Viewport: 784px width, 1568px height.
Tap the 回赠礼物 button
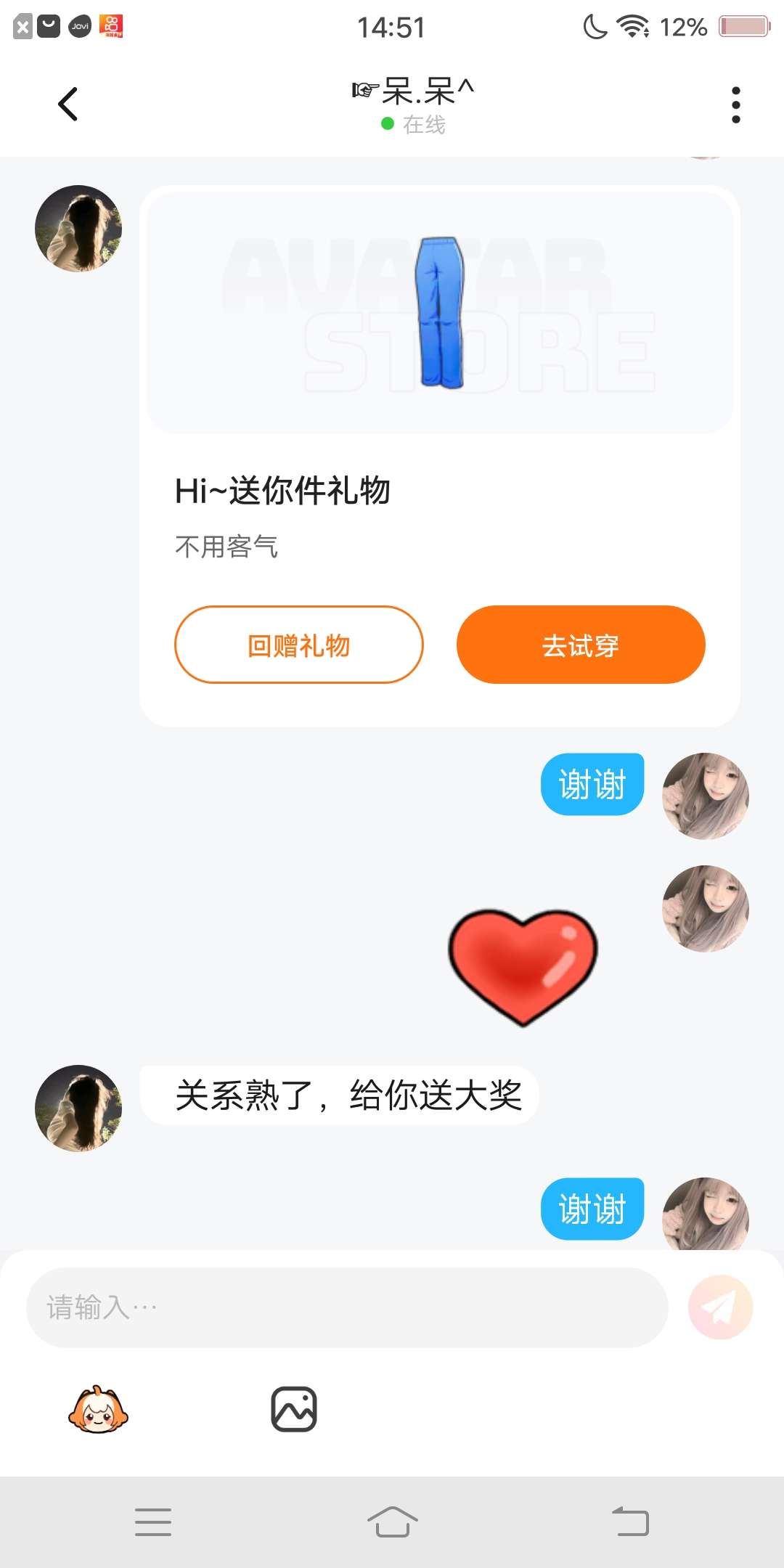[x=298, y=645]
